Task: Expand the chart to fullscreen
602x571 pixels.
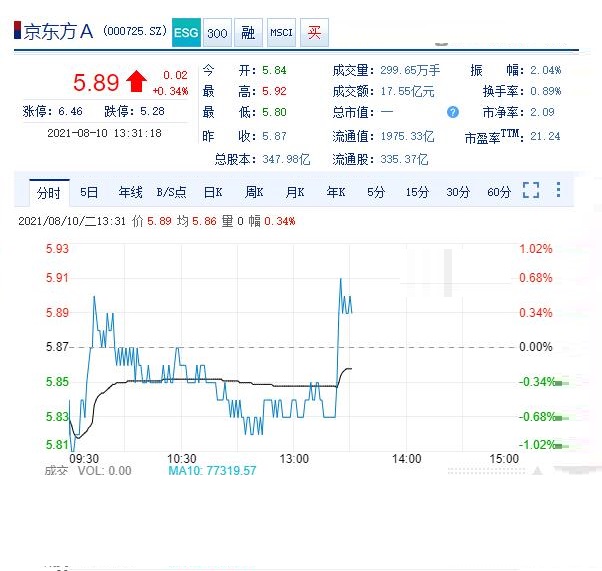Action: [x=531, y=191]
